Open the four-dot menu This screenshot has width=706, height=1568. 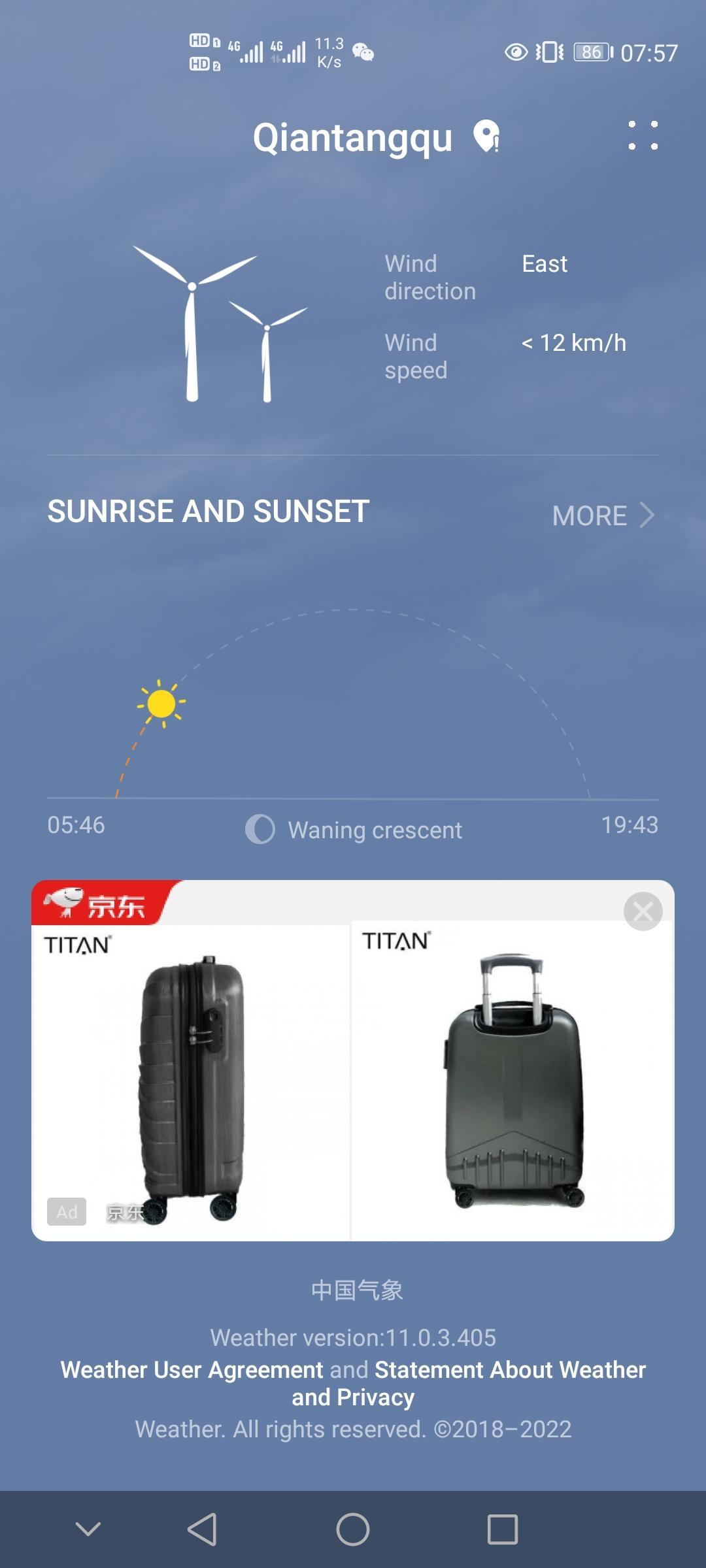pyautogui.click(x=643, y=135)
